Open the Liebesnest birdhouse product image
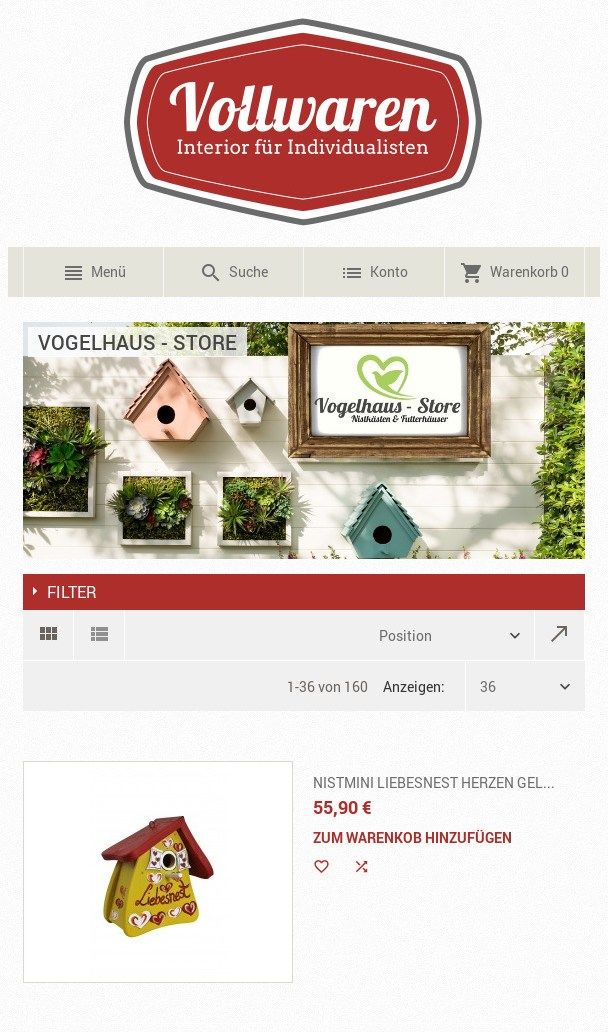The height and width of the screenshot is (1032, 608). tap(158, 871)
